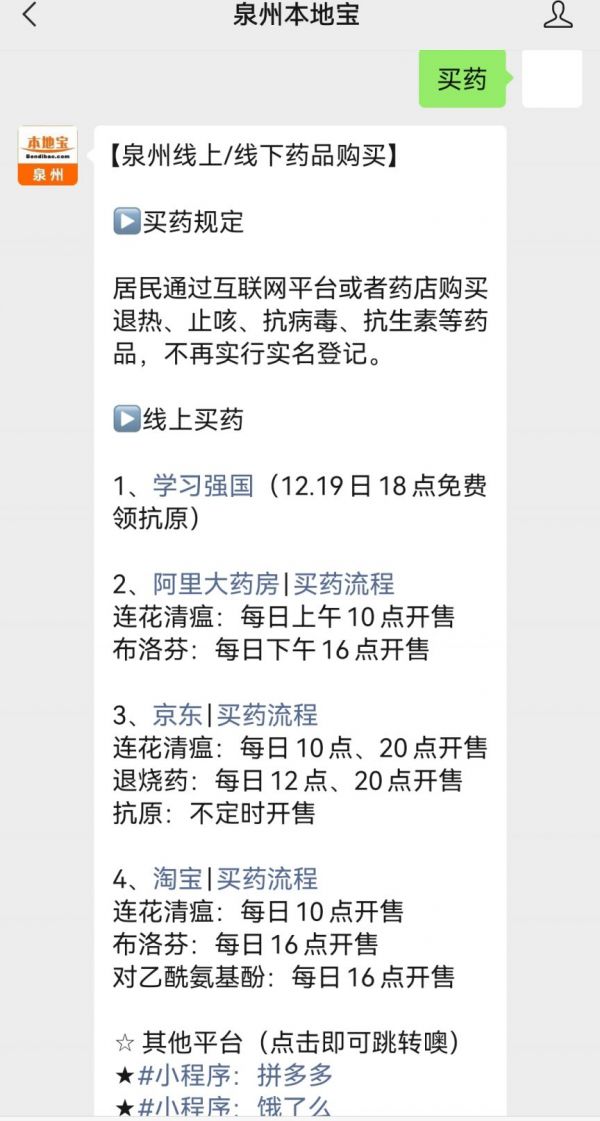The image size is (600, 1121).
Task: Open the 京东 link
Action: (x=178, y=715)
